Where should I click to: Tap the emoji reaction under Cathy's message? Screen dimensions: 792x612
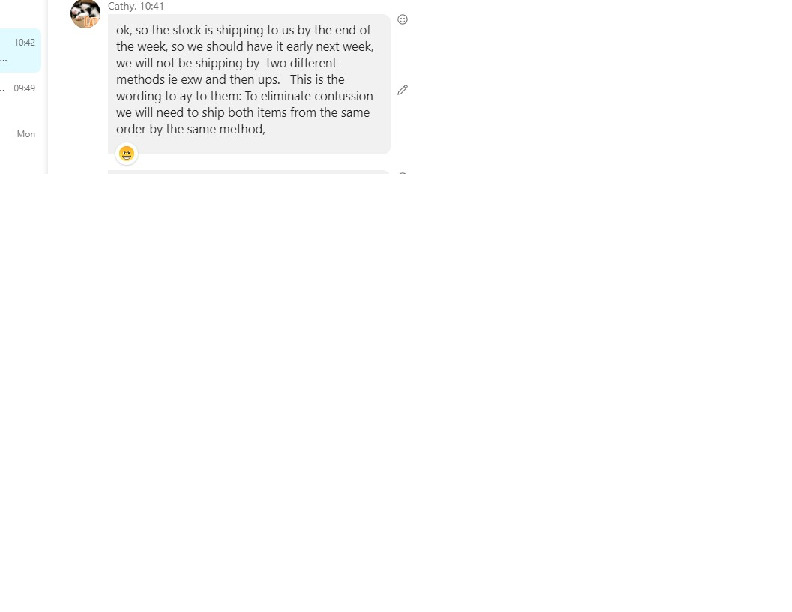[x=127, y=154]
